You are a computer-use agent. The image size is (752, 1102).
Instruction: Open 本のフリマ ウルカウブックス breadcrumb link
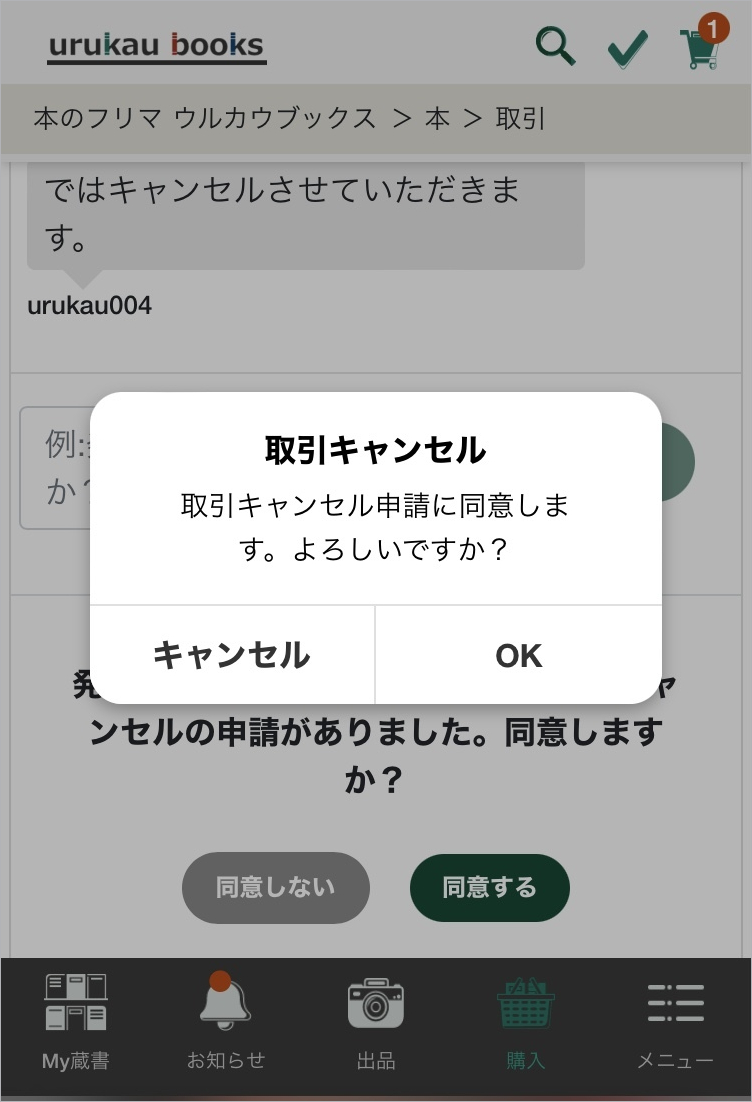click(205, 118)
